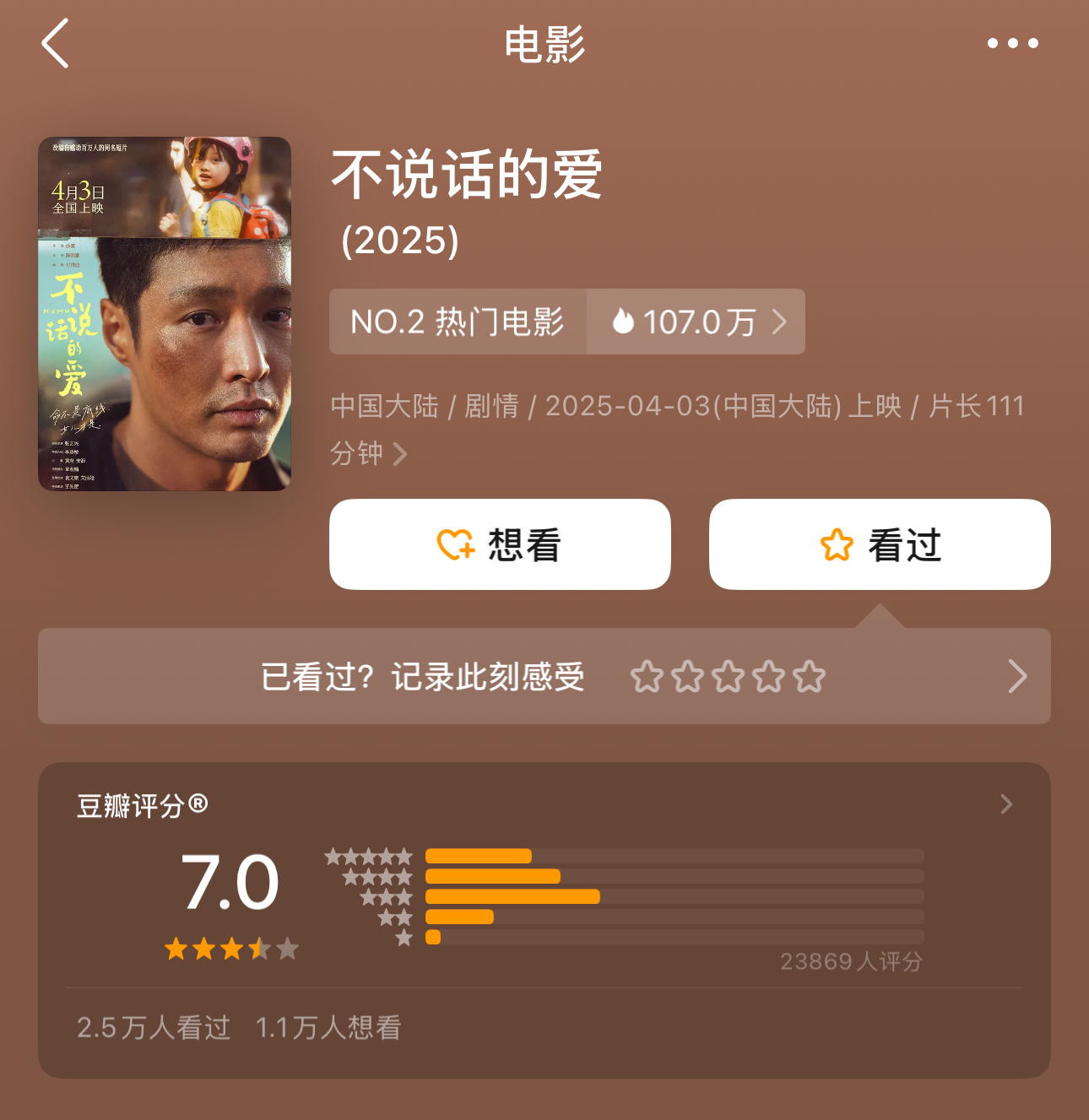Viewport: 1089px width, 1120px height.
Task: Open the 豆瓣评分 rating details
Action: point(1005,804)
